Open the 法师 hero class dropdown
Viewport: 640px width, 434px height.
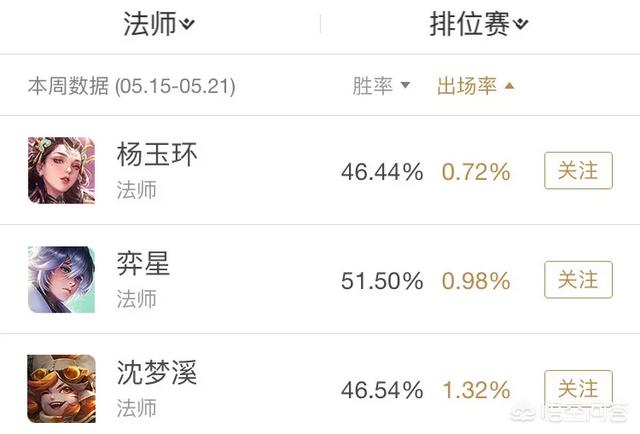click(x=158, y=25)
